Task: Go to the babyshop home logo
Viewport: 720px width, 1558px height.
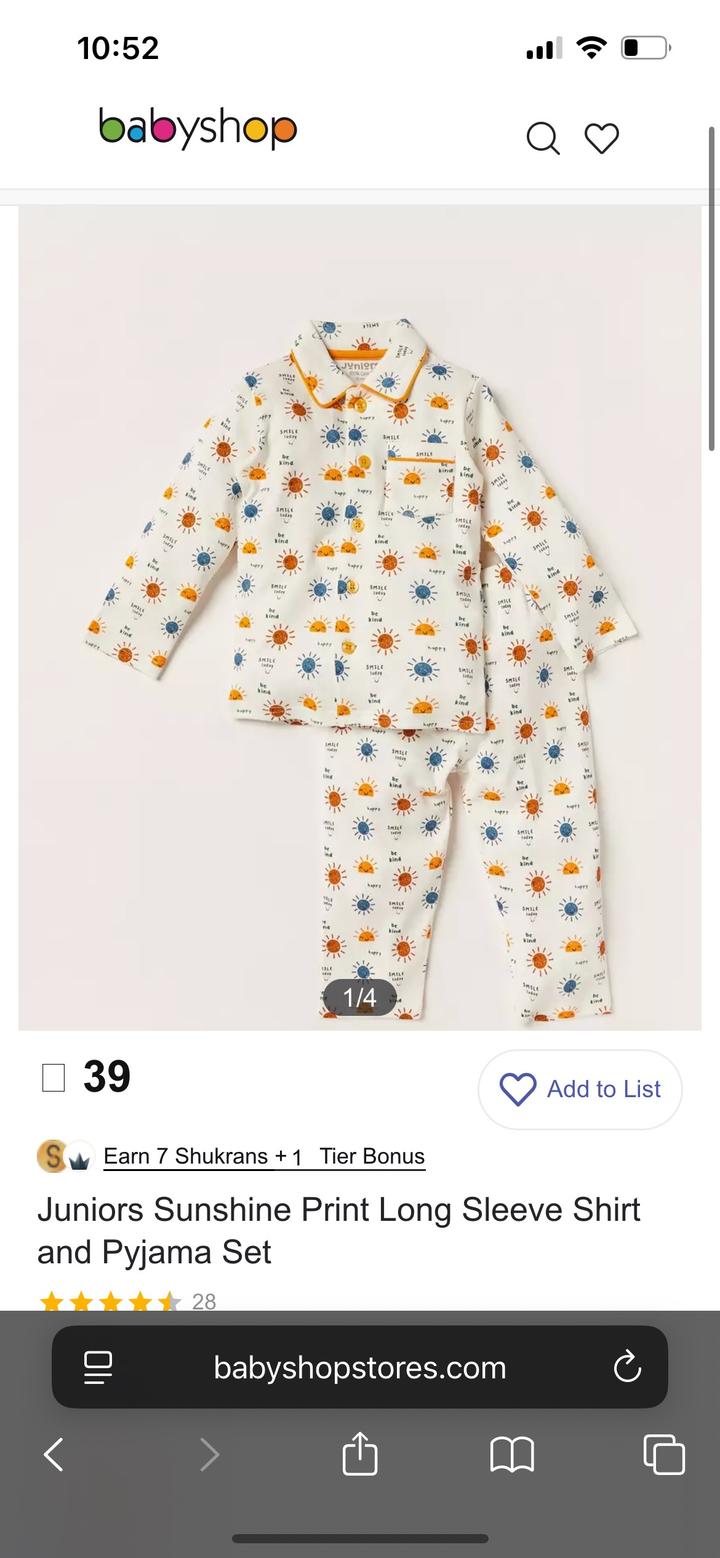Action: pyautogui.click(x=198, y=129)
